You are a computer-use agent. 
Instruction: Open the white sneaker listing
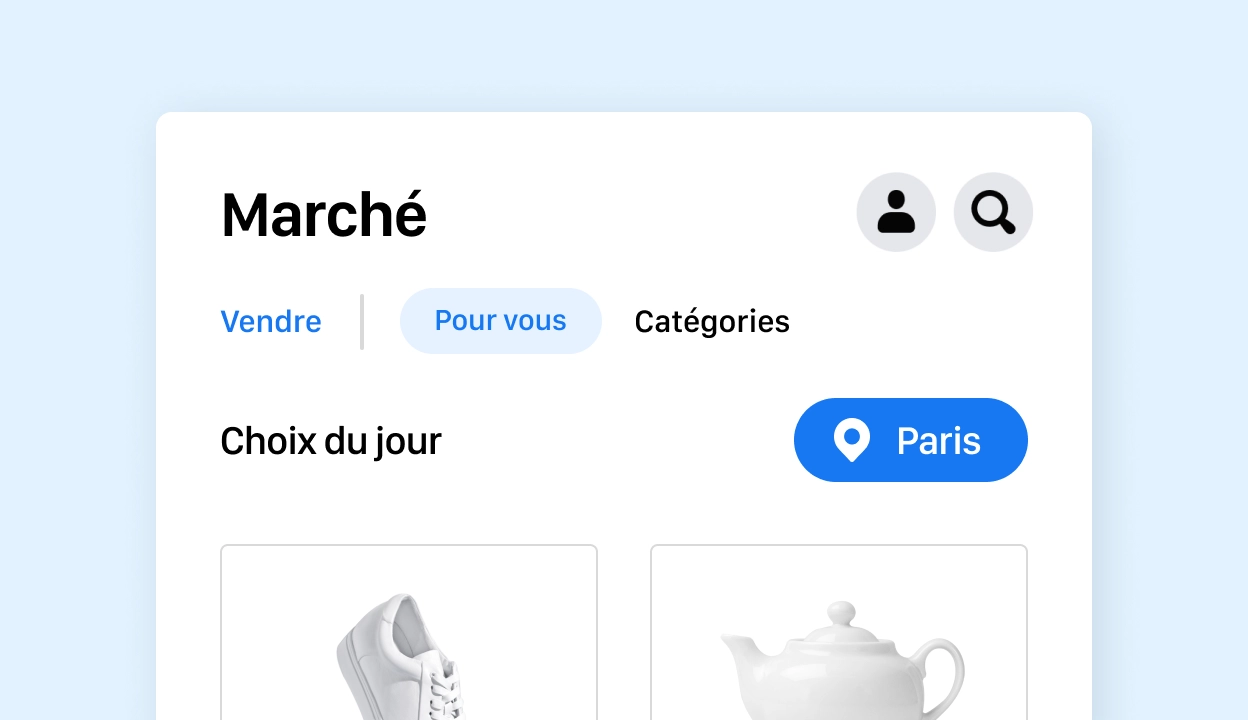(x=408, y=640)
